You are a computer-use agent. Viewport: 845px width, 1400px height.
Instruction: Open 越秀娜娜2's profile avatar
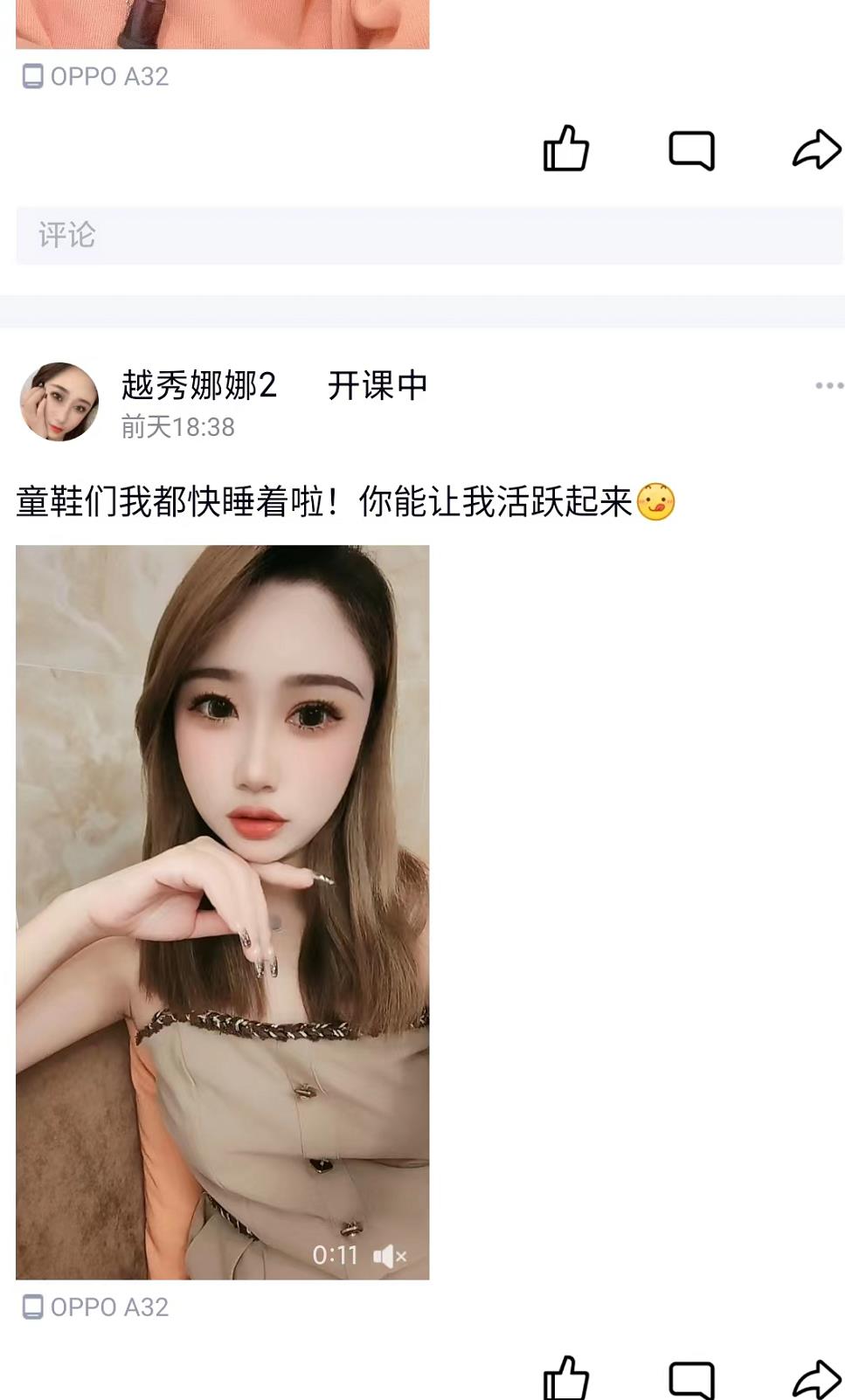(x=59, y=402)
